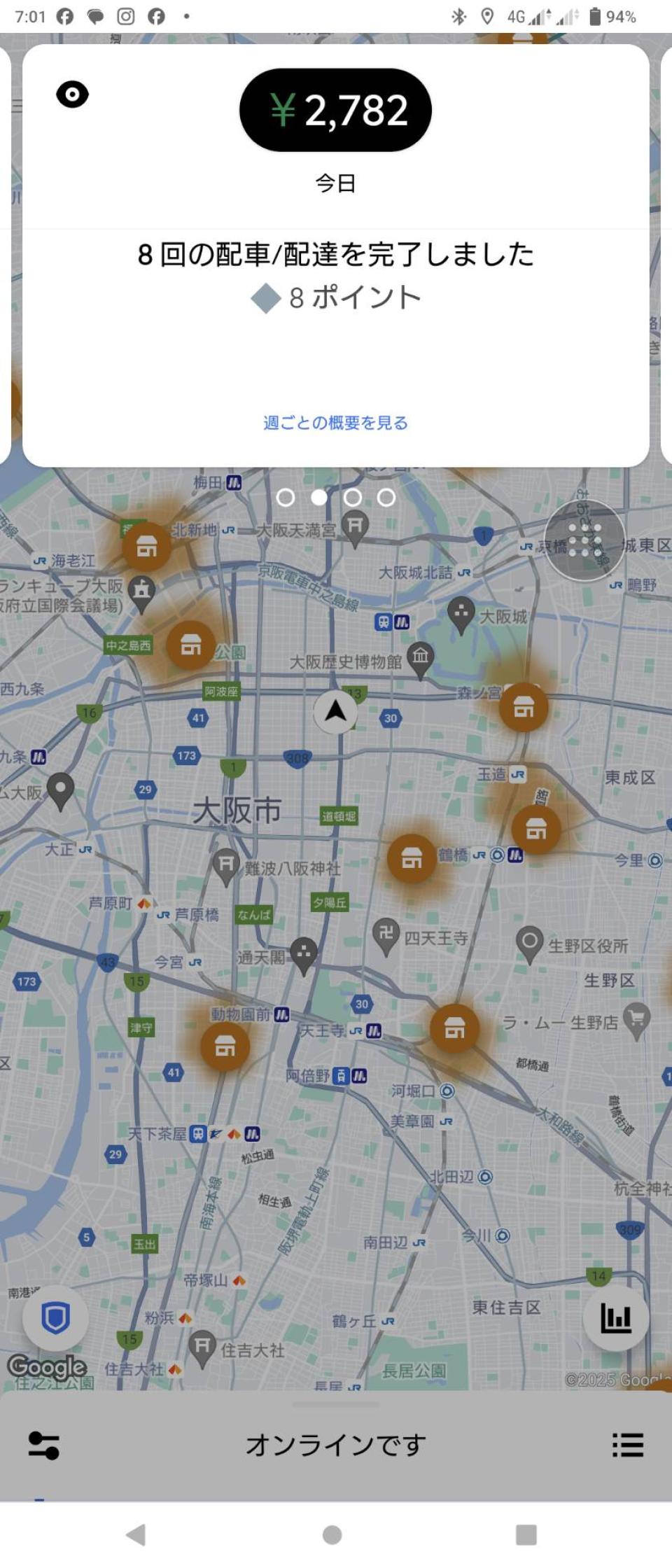The height and width of the screenshot is (1568, 672).
Task: Tap the dotted grid floating button
Action: click(584, 541)
